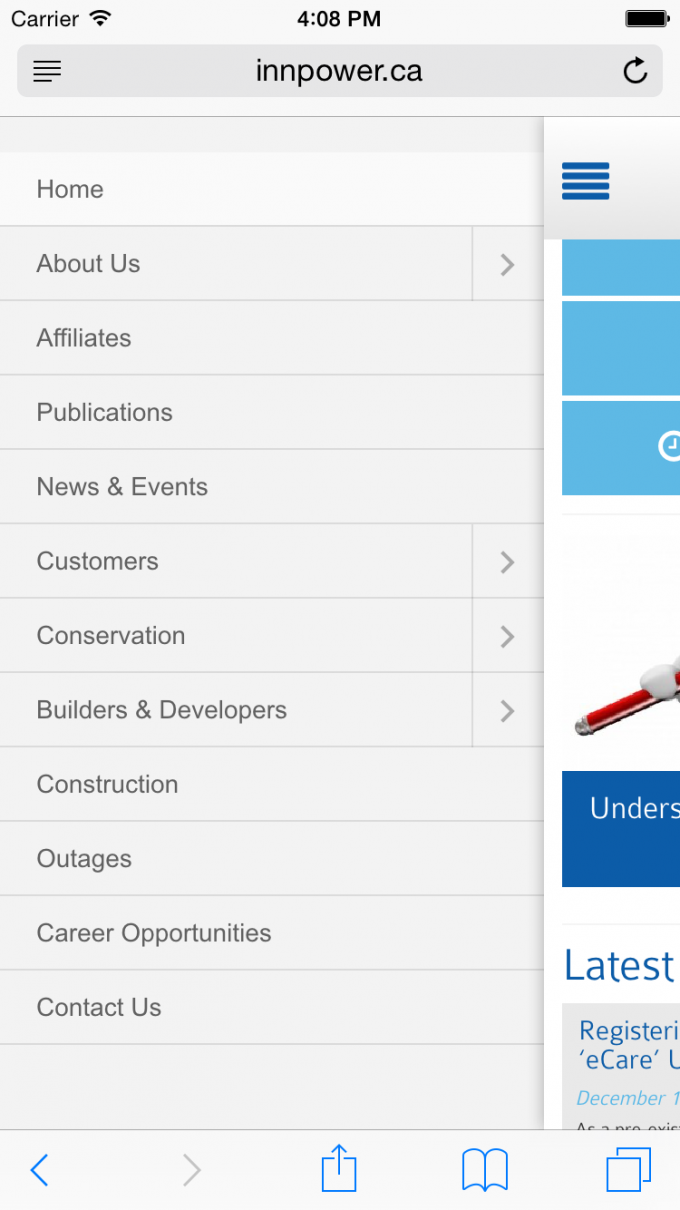The width and height of the screenshot is (680, 1210).
Task: Open Publications
Action: 104,412
